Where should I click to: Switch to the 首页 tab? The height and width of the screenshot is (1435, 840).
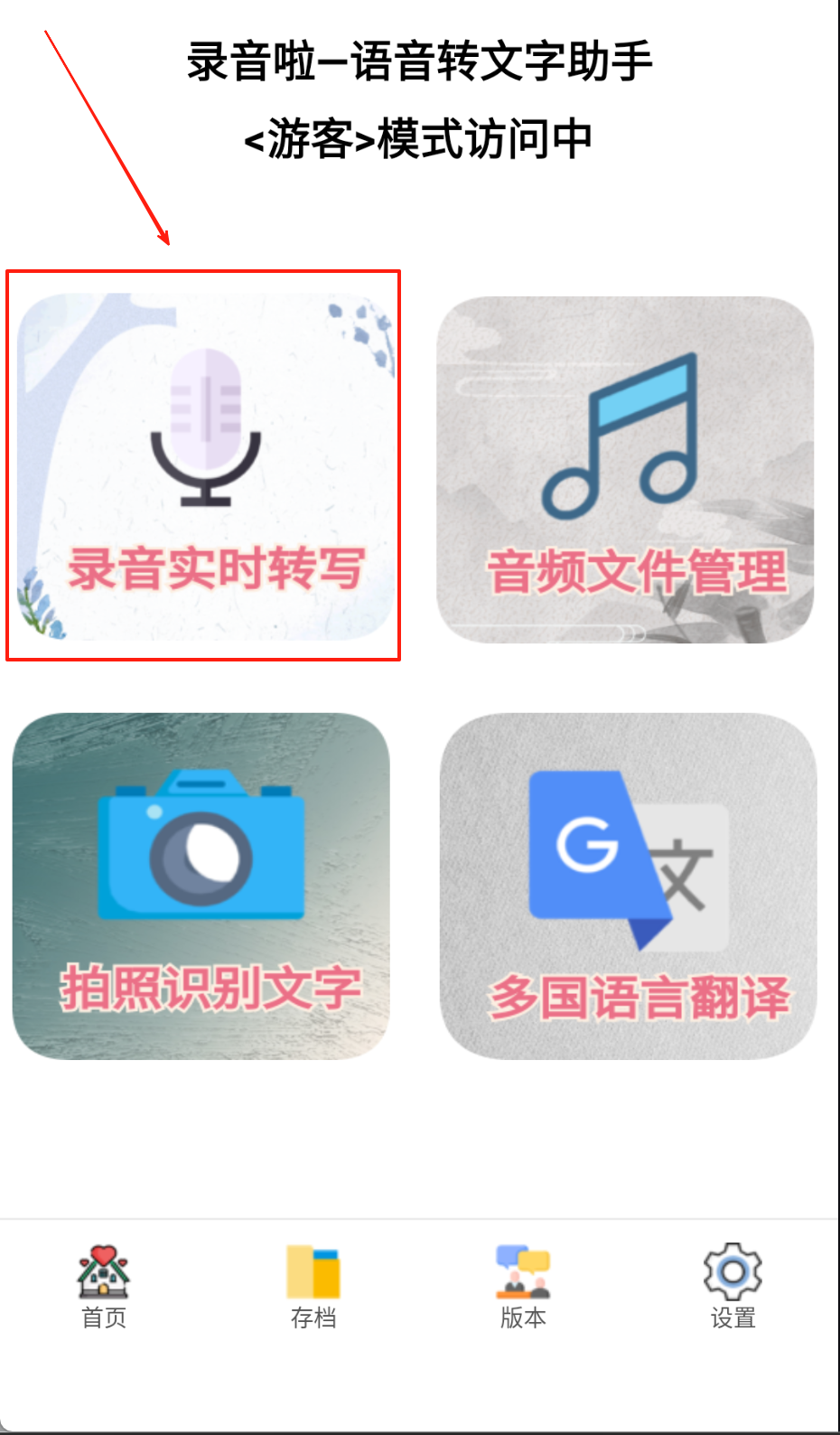pyautogui.click(x=104, y=1287)
